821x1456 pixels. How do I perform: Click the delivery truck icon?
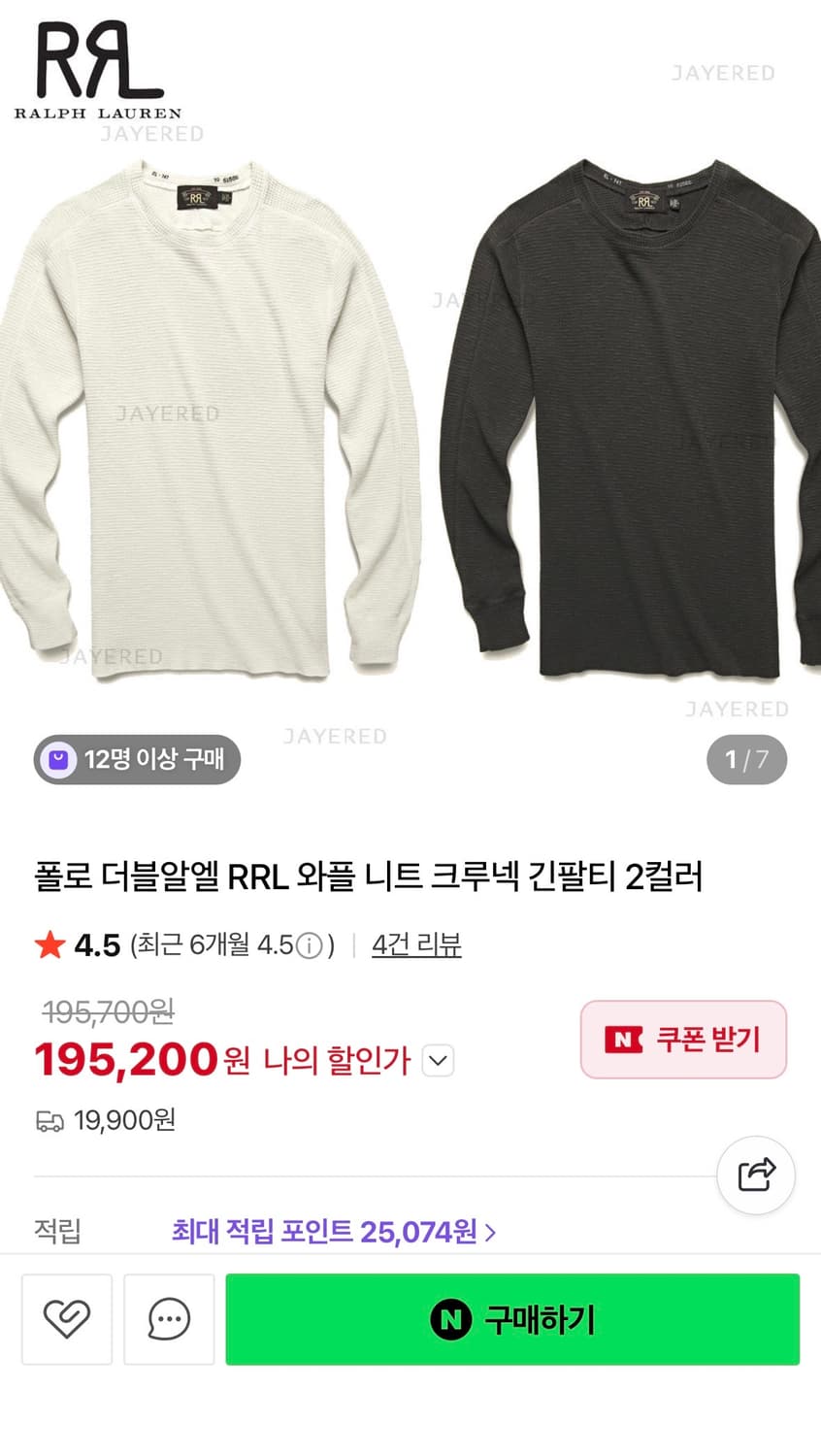click(x=47, y=1120)
